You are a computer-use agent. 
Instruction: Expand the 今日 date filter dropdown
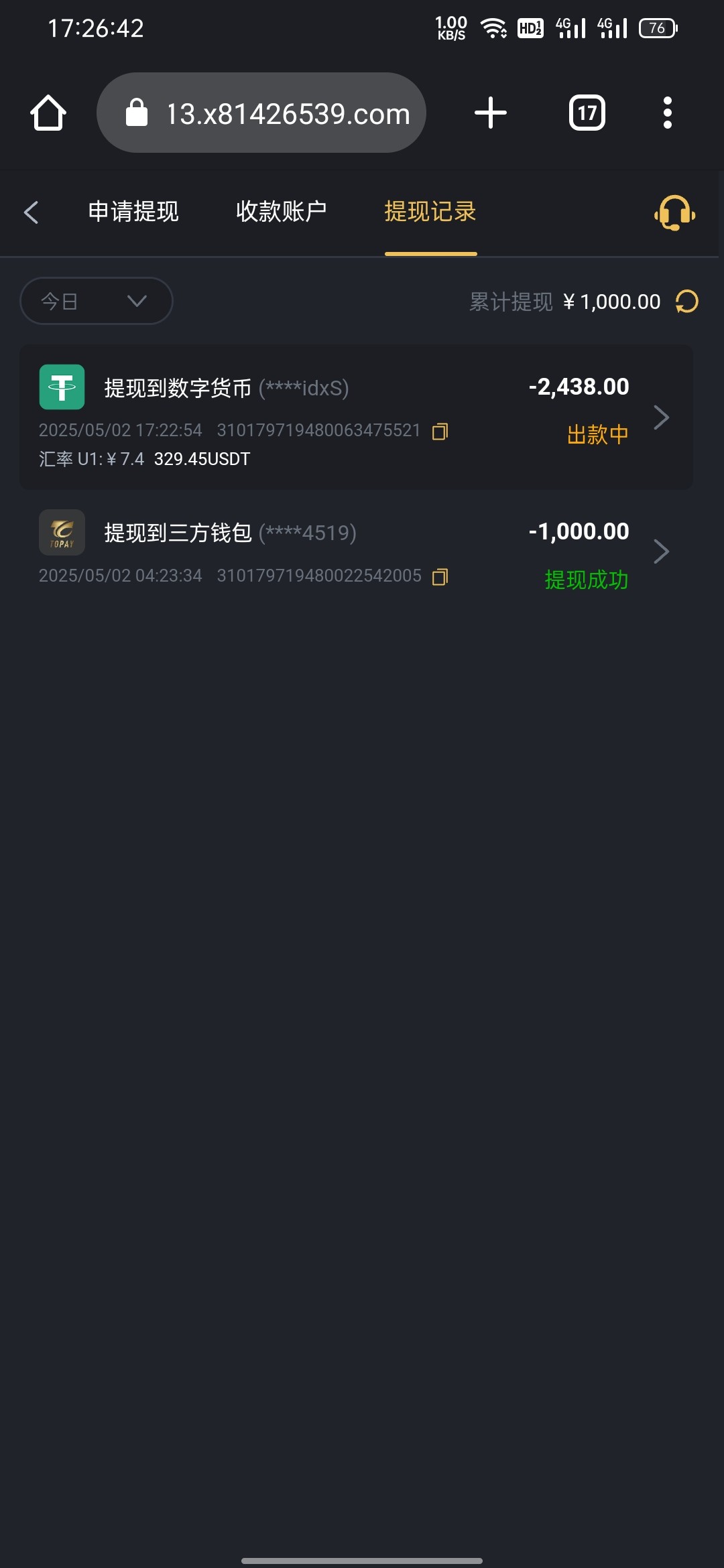(97, 301)
